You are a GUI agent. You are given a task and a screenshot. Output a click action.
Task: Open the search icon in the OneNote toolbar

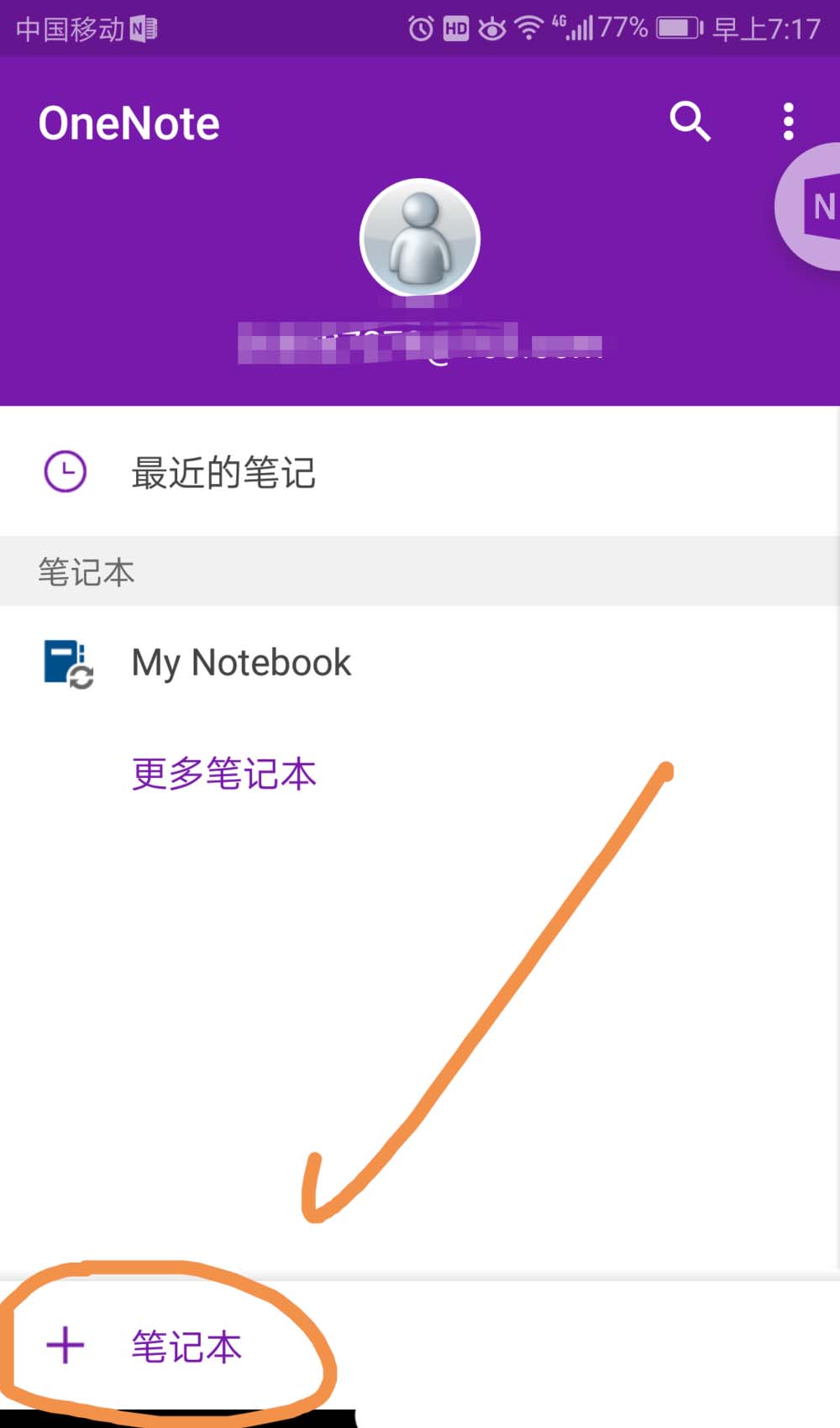coord(689,121)
